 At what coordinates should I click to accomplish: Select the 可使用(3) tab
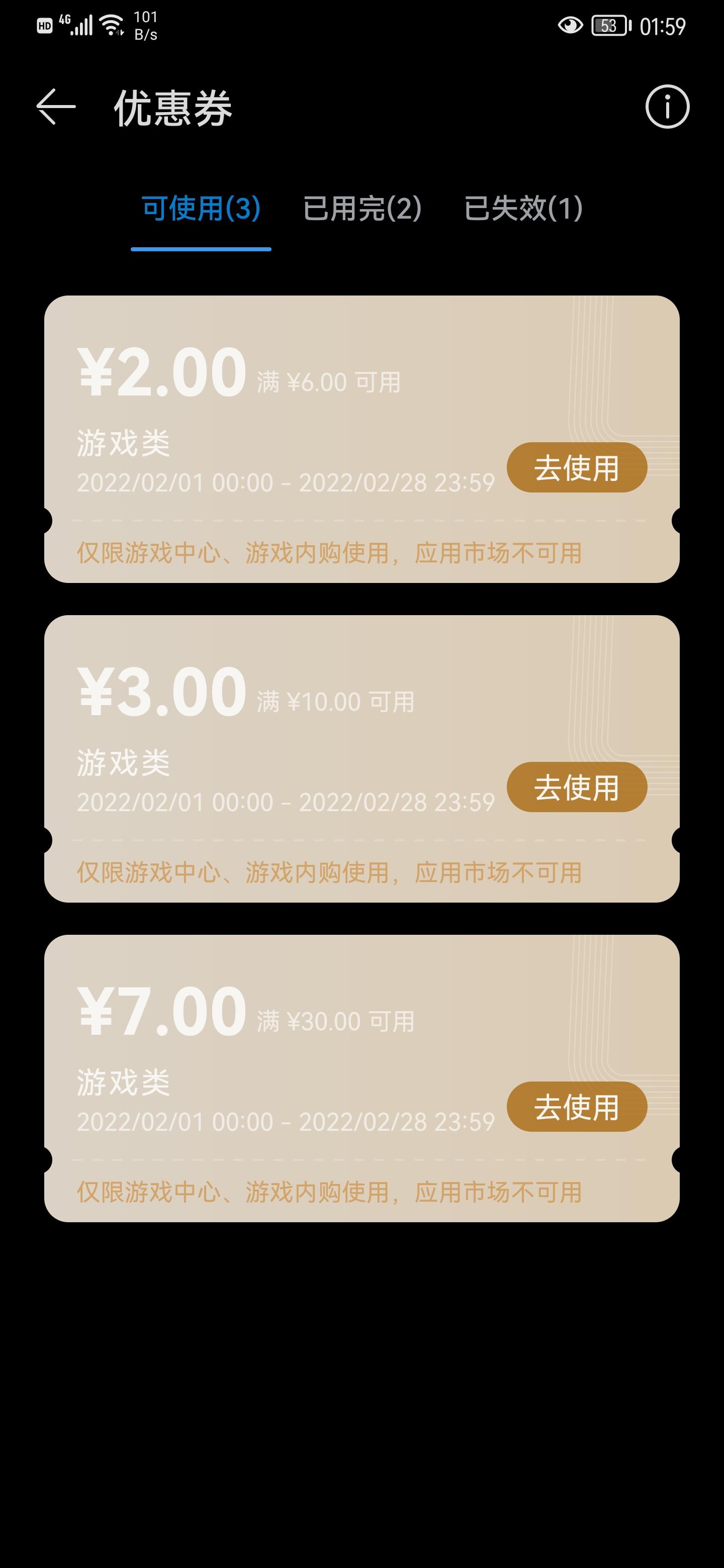click(201, 209)
